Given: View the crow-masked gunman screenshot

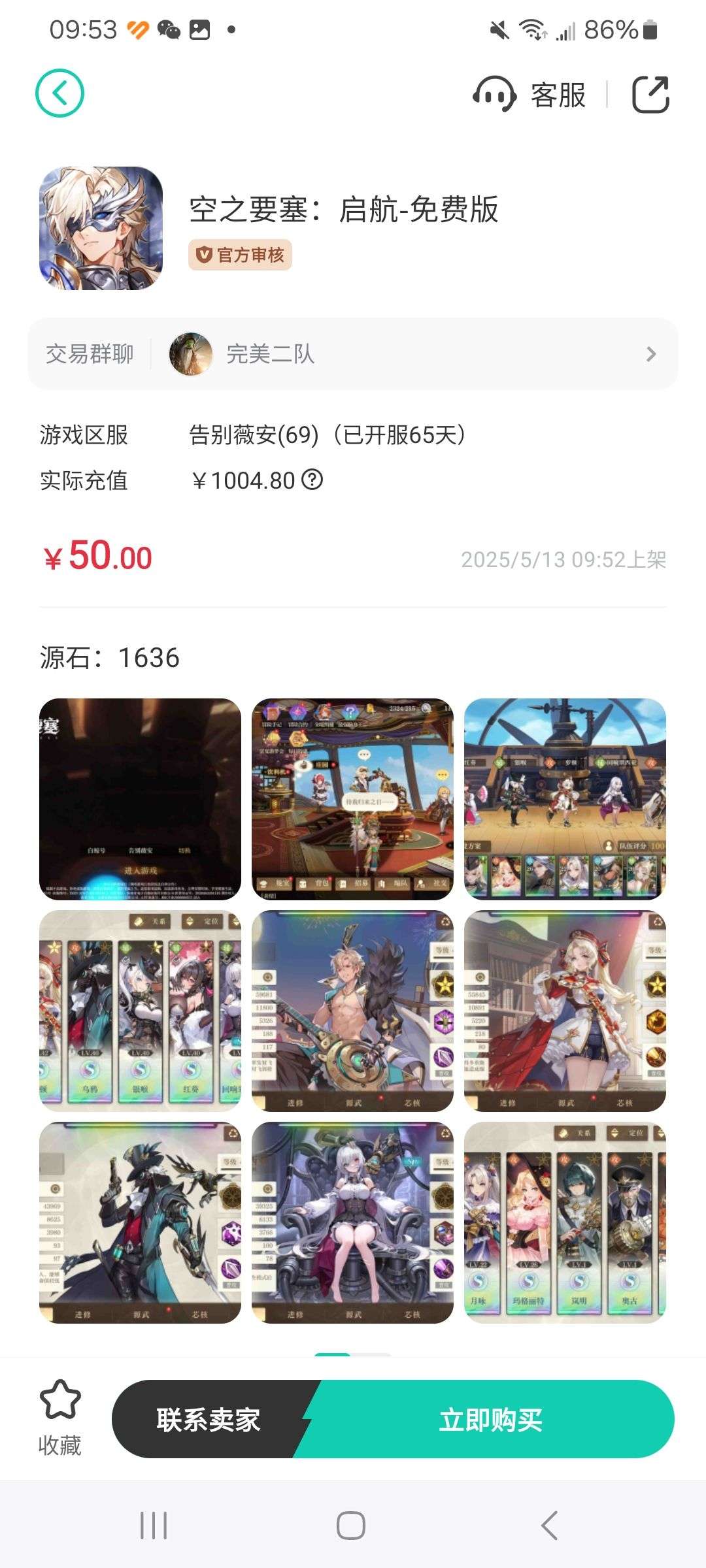Looking at the screenshot, I should pyautogui.click(x=140, y=1222).
